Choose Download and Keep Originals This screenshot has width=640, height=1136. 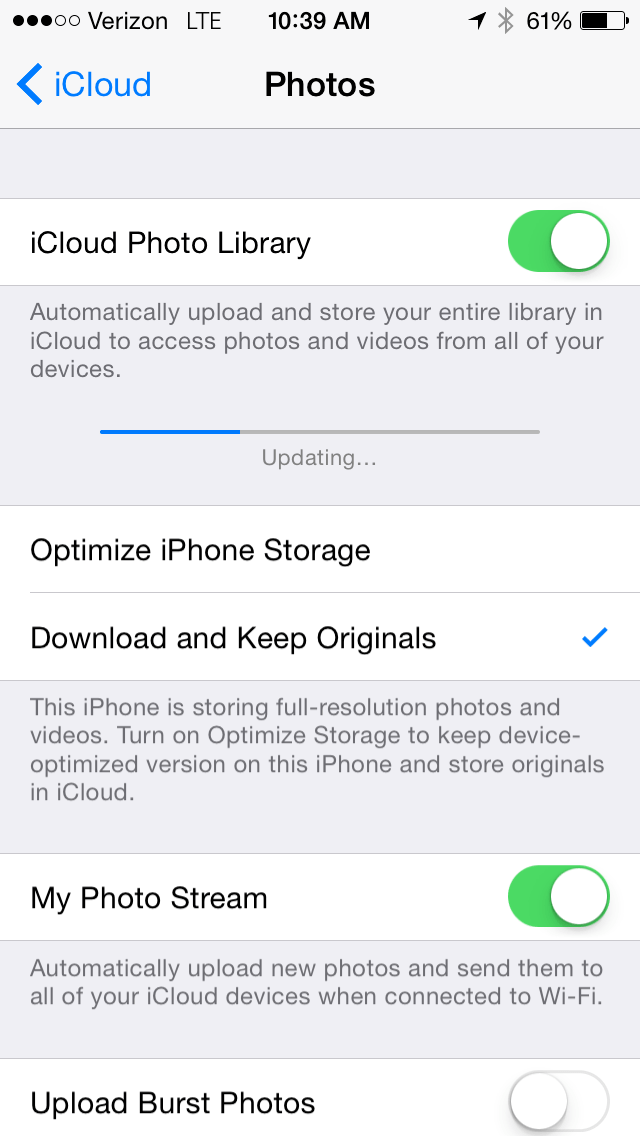(x=233, y=638)
